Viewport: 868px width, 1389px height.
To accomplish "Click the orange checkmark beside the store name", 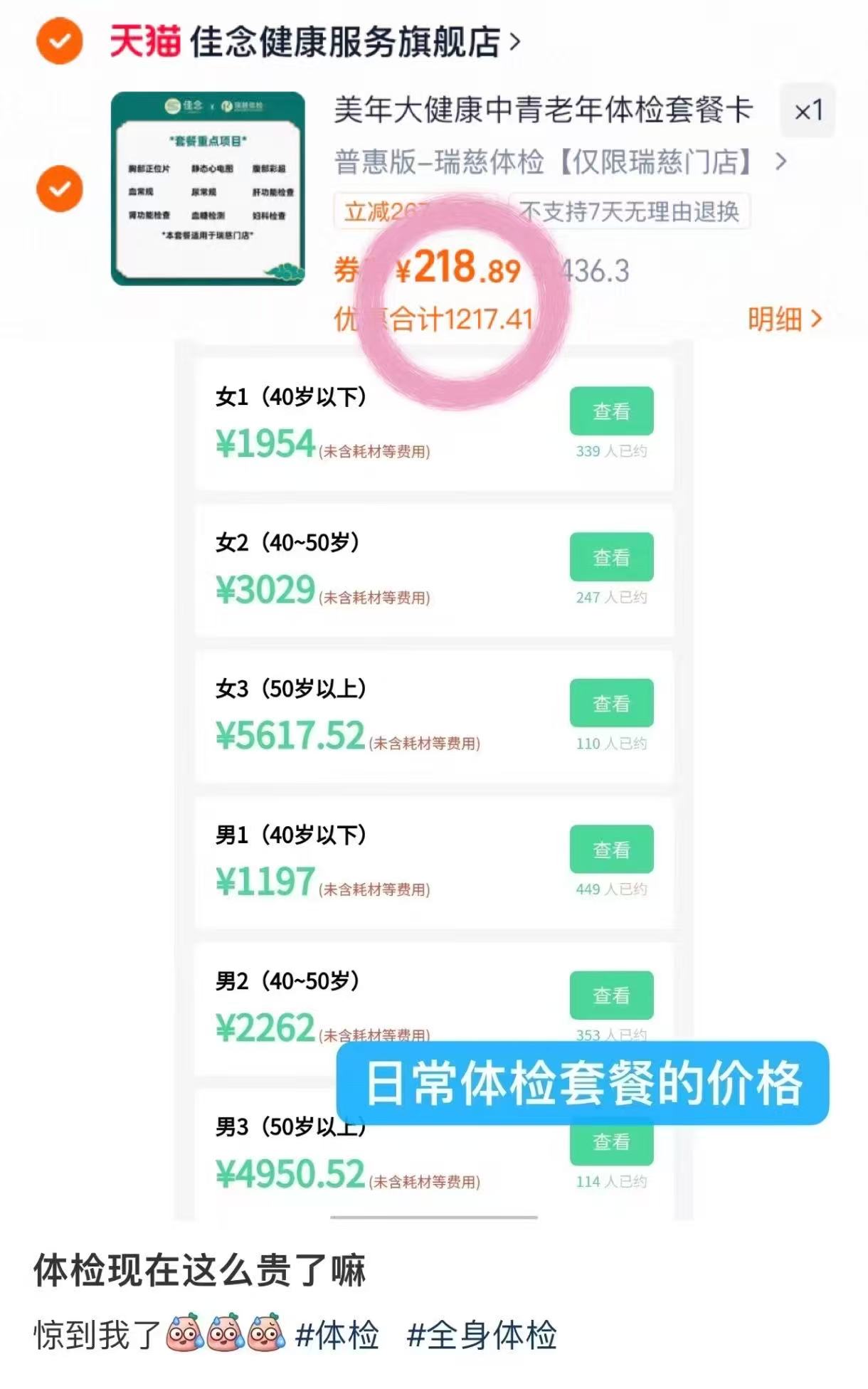I will pyautogui.click(x=58, y=41).
